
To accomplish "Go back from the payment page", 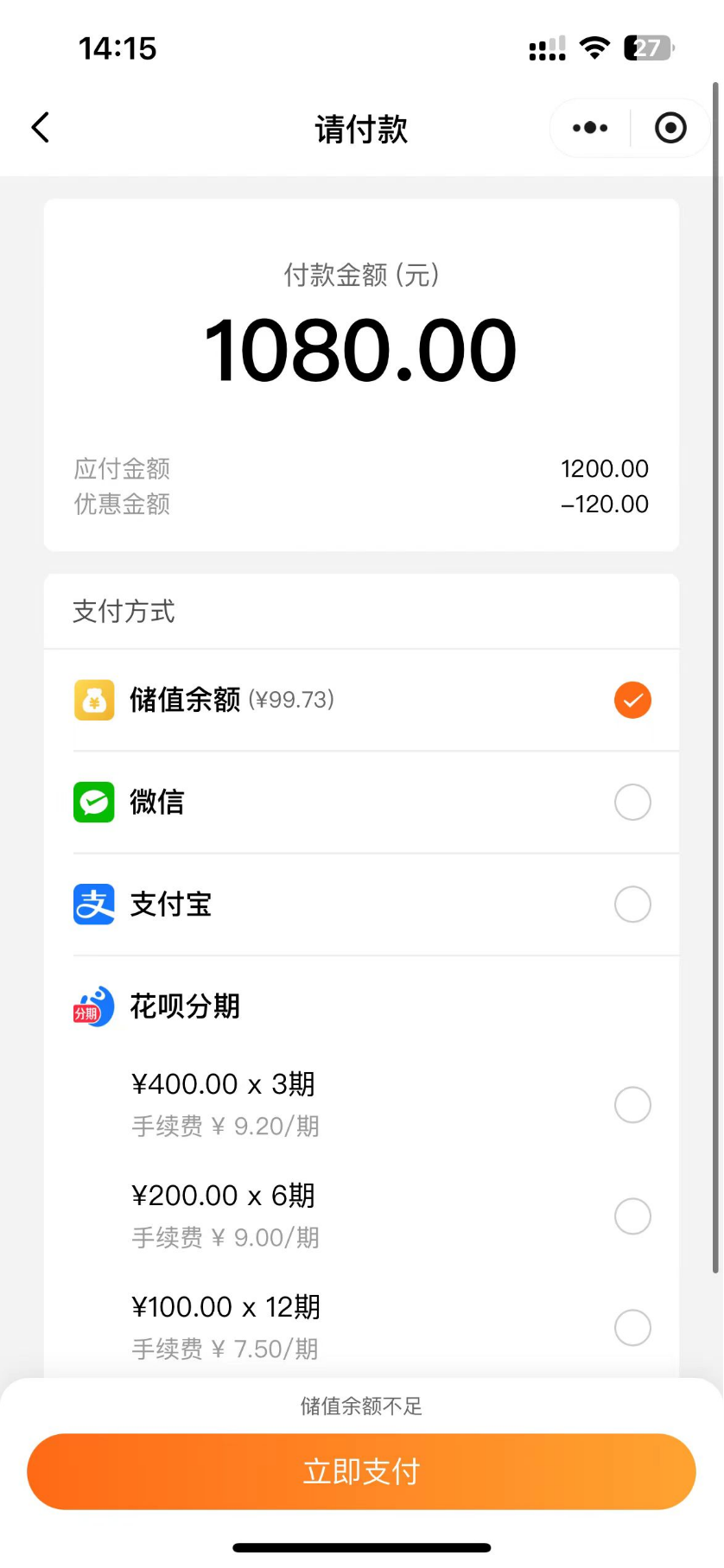I will [41, 128].
